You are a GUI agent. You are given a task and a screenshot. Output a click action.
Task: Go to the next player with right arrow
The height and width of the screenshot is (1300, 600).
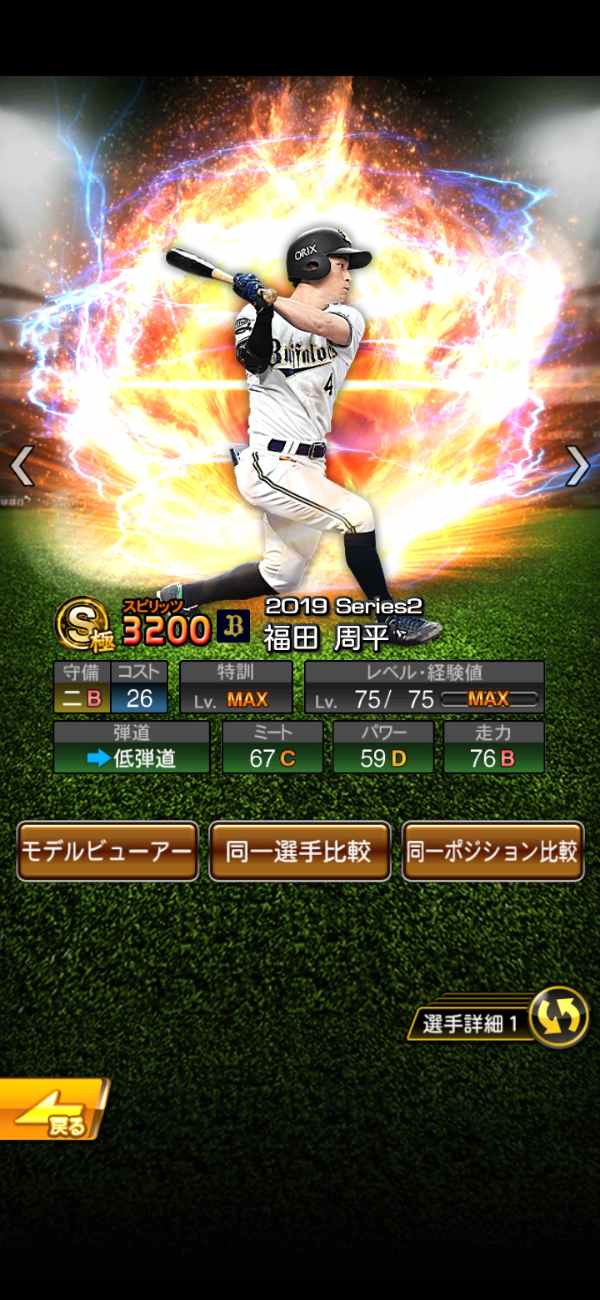[x=578, y=466]
